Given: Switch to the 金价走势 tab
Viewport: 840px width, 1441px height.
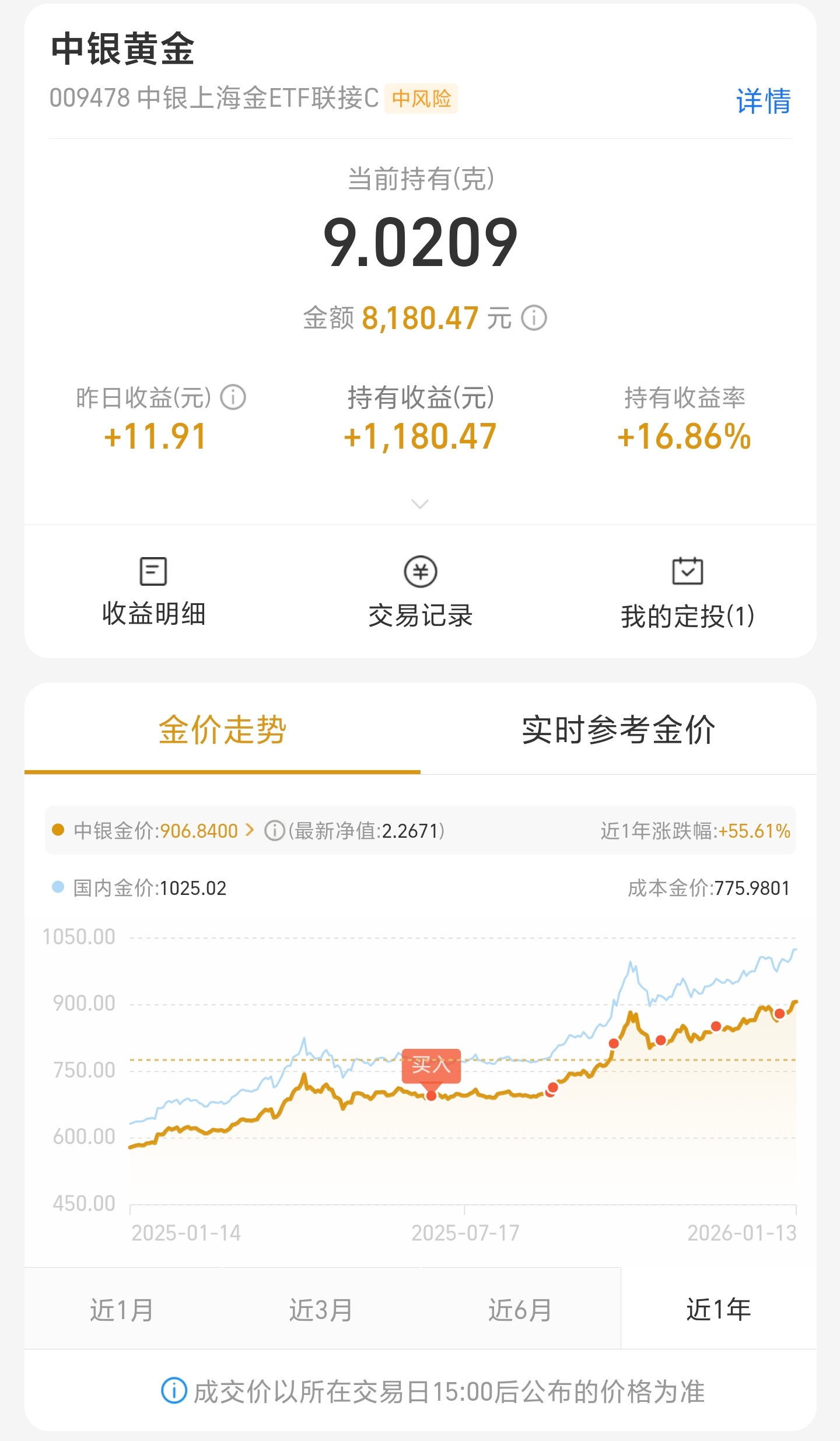Looking at the screenshot, I should (x=222, y=736).
